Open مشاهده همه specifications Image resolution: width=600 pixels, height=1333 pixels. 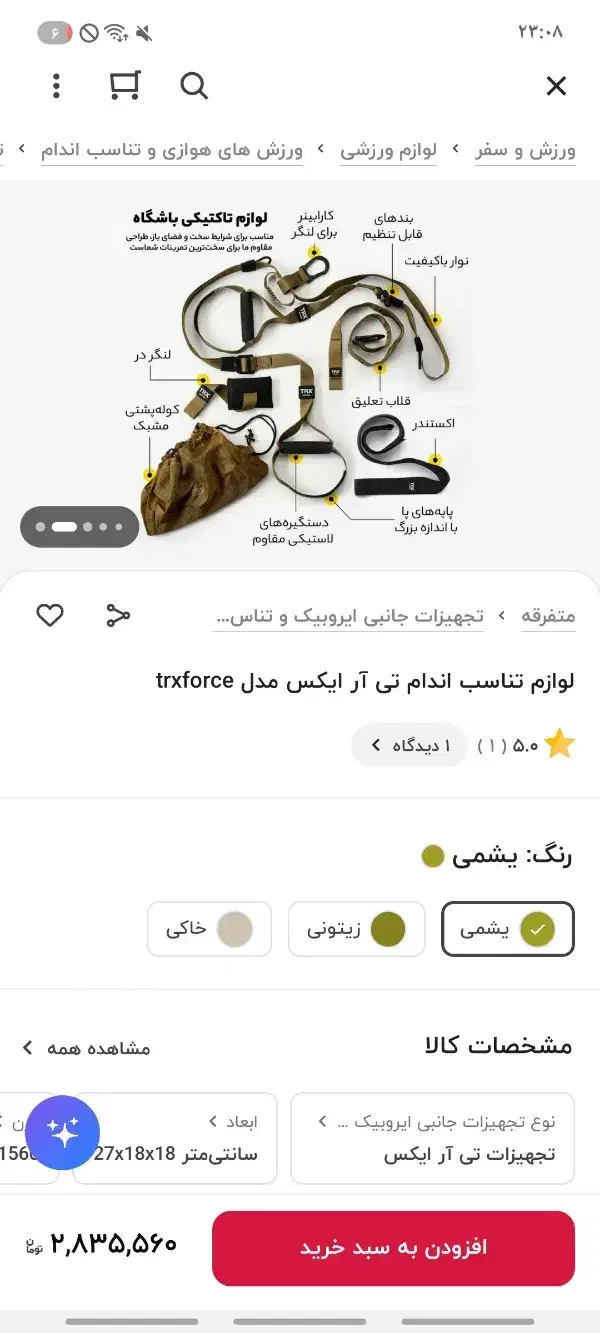(86, 1048)
